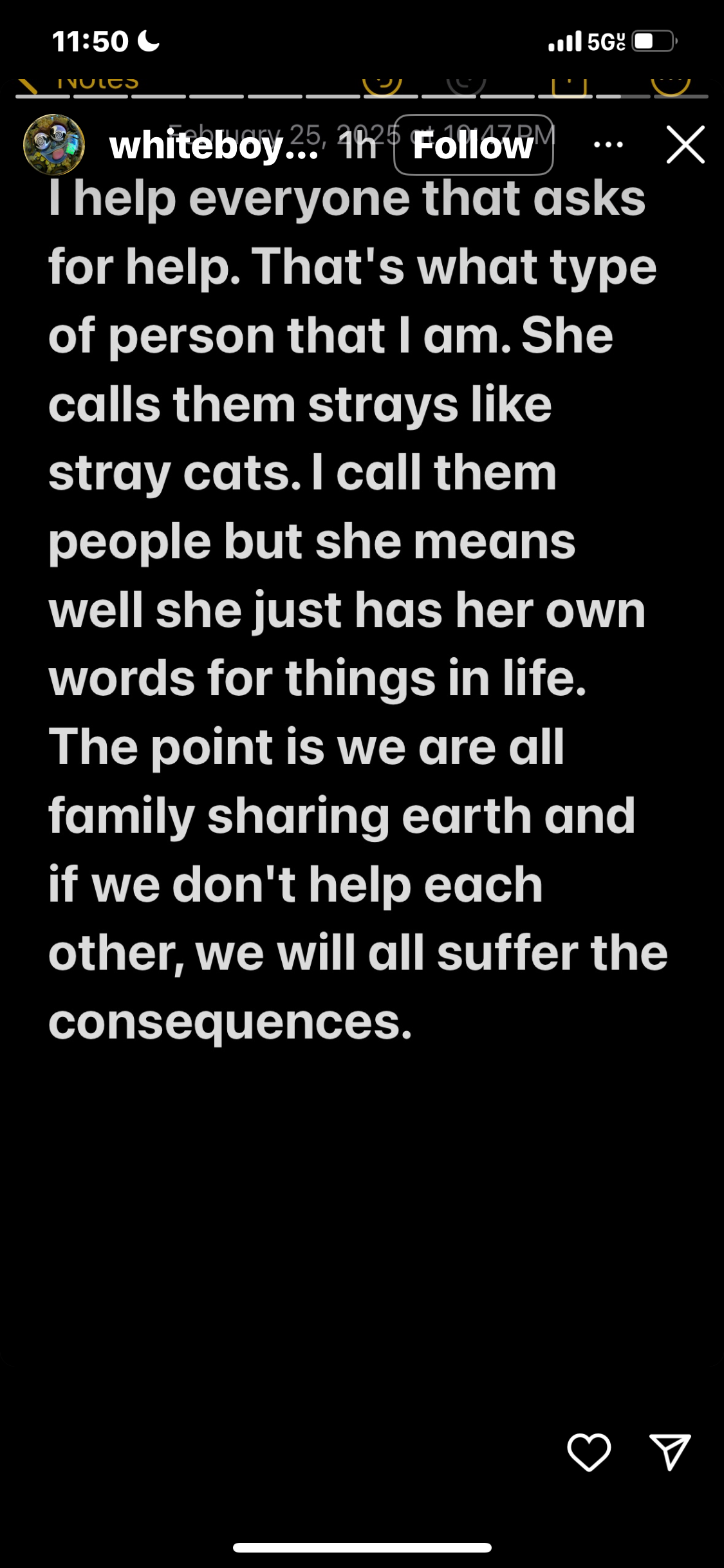This screenshot has width=724, height=1568.
Task: Open whiteboy's profile picture
Action: (54, 145)
